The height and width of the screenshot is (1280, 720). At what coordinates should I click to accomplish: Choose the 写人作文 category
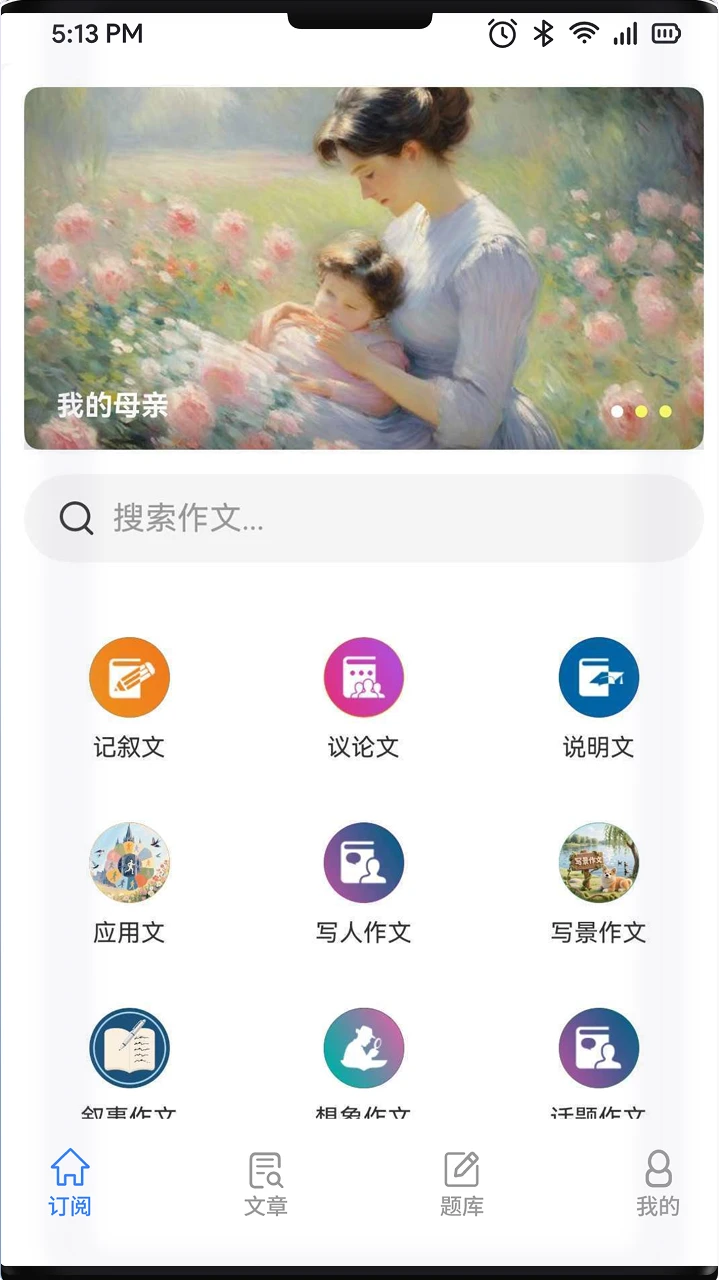pyautogui.click(x=364, y=884)
